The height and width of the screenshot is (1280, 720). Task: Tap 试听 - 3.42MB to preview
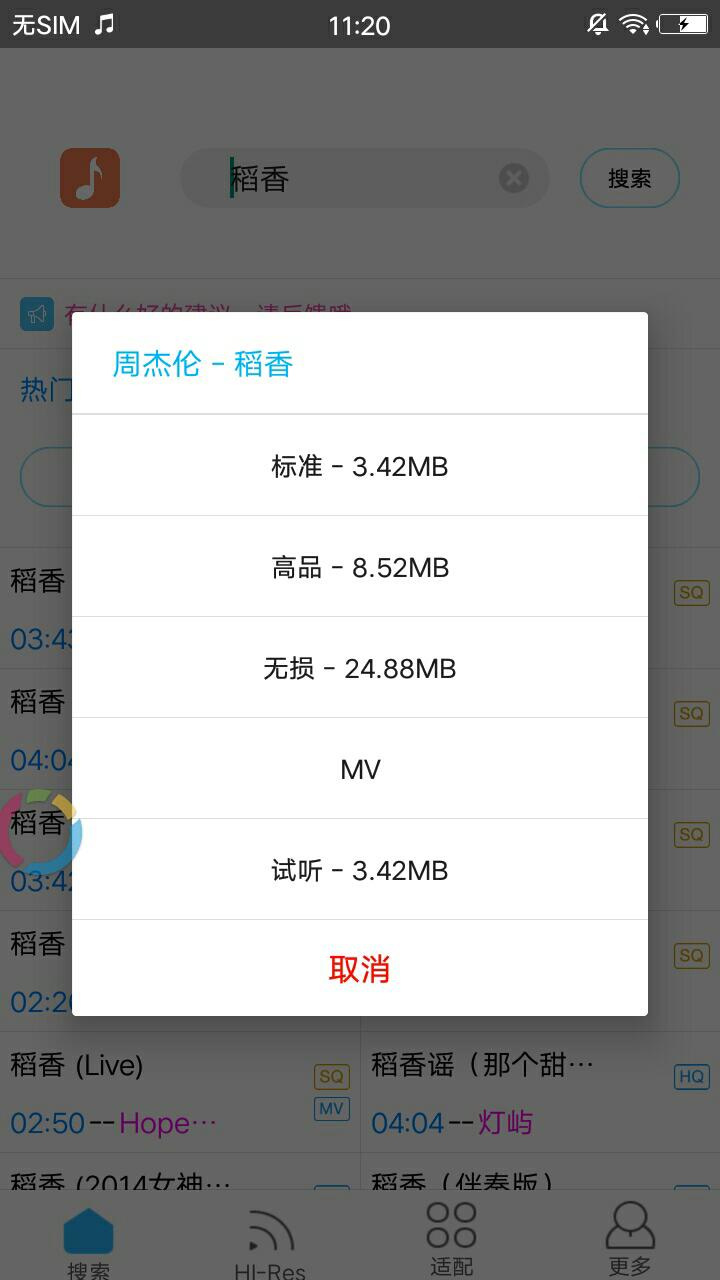pyautogui.click(x=360, y=870)
